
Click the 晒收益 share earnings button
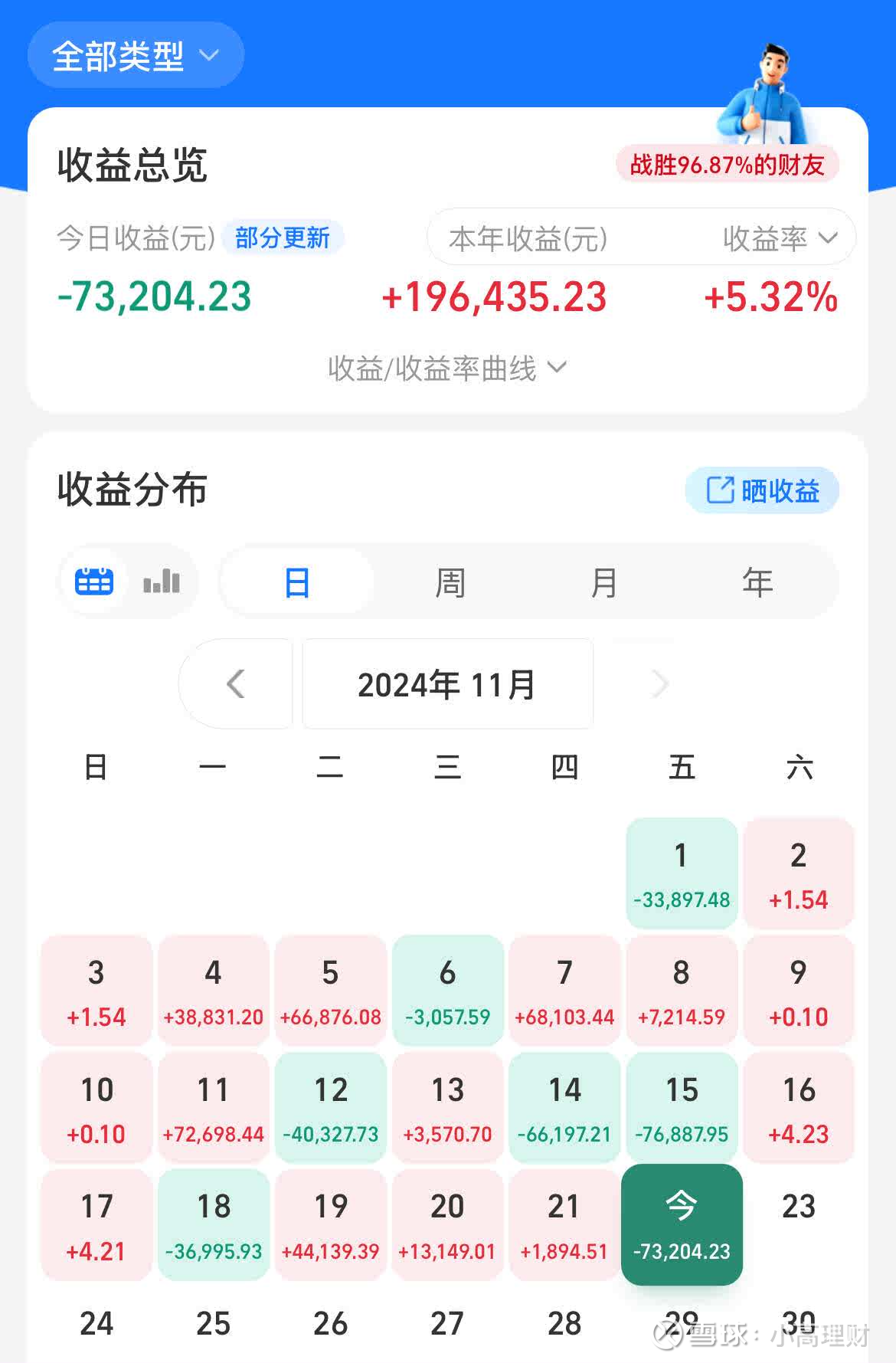pyautogui.click(x=762, y=490)
